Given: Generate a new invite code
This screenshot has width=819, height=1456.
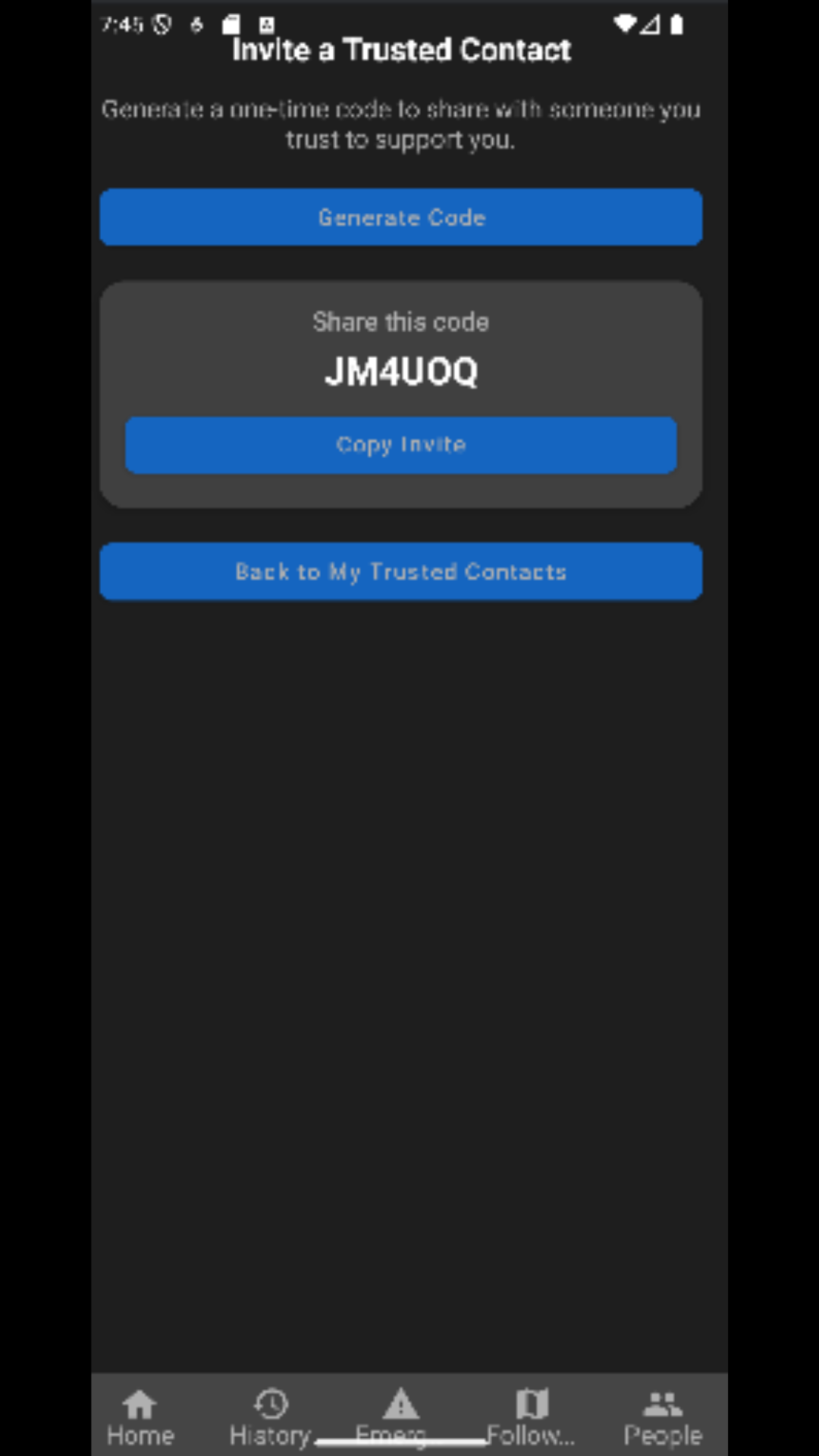Looking at the screenshot, I should coord(400,218).
